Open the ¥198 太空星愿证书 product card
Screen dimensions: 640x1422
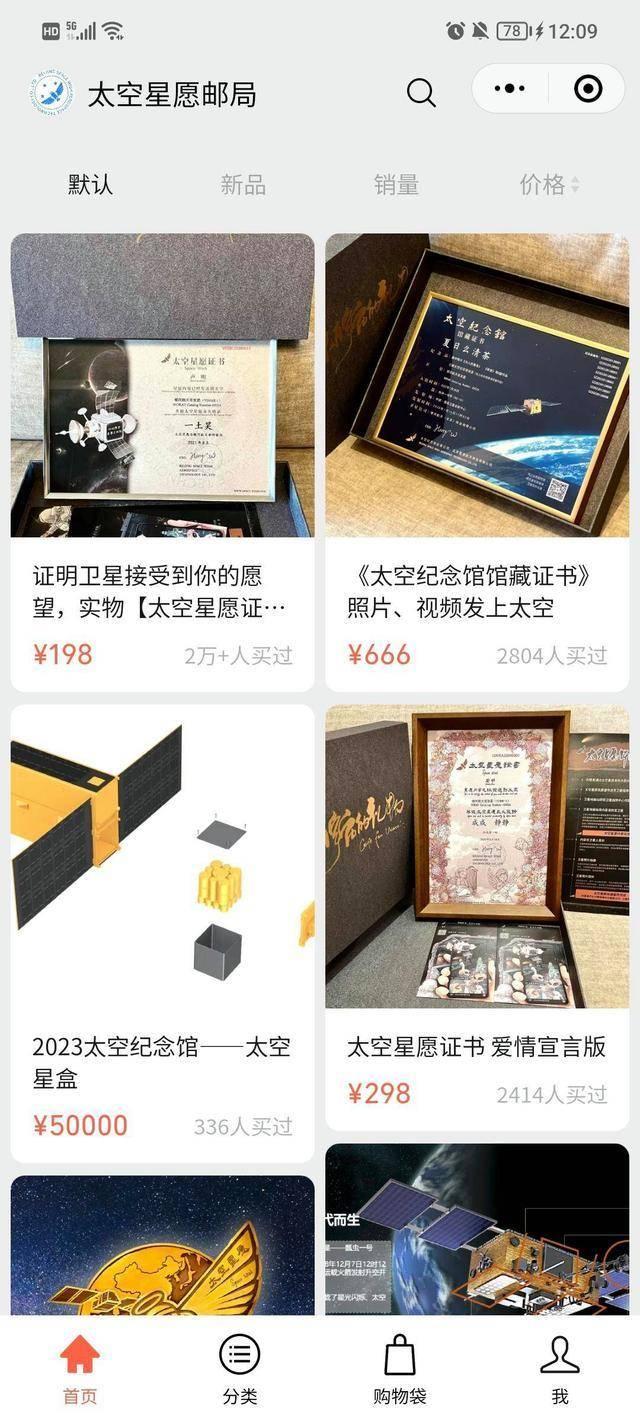click(162, 460)
